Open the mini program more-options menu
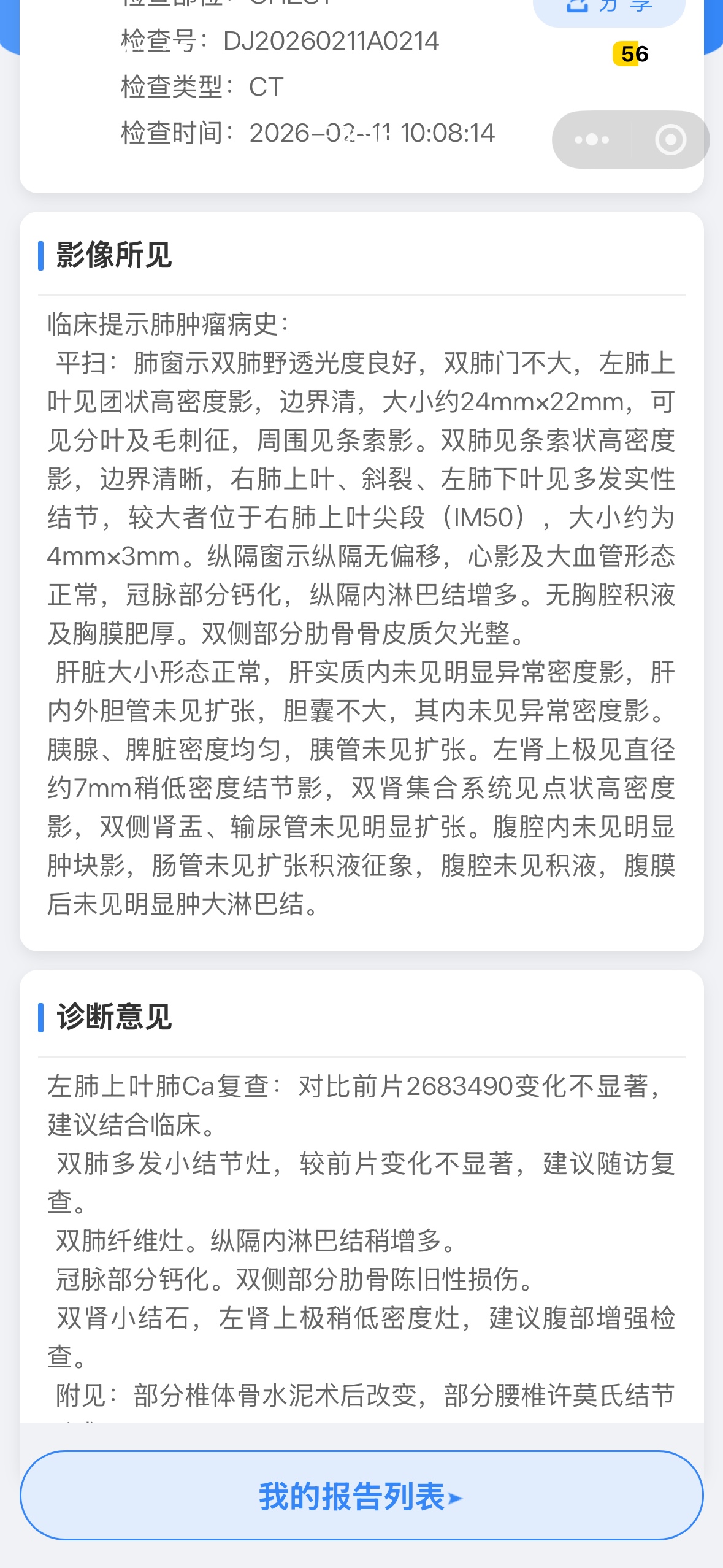The image size is (723, 1568). (x=591, y=140)
